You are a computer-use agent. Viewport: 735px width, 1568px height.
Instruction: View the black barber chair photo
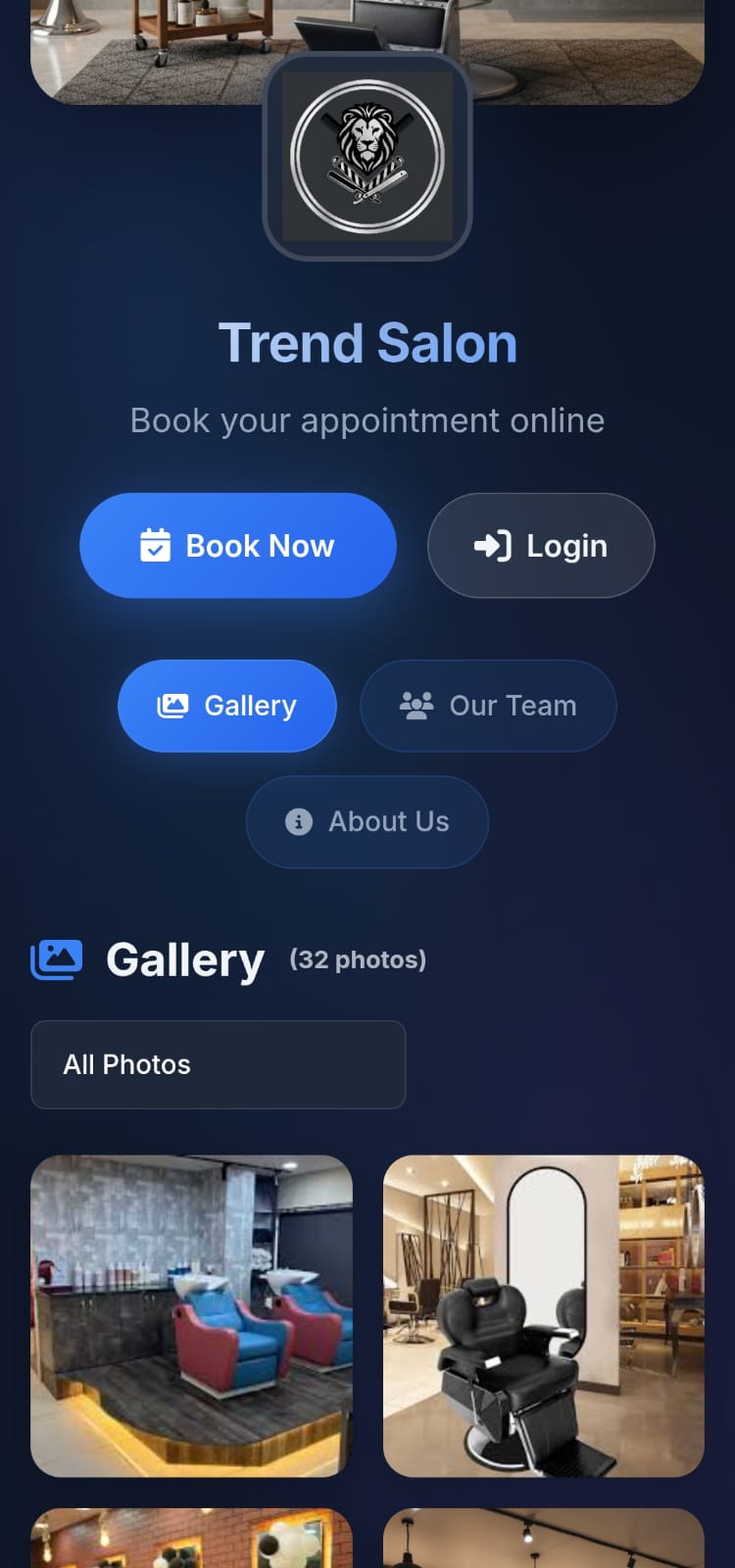point(543,1315)
